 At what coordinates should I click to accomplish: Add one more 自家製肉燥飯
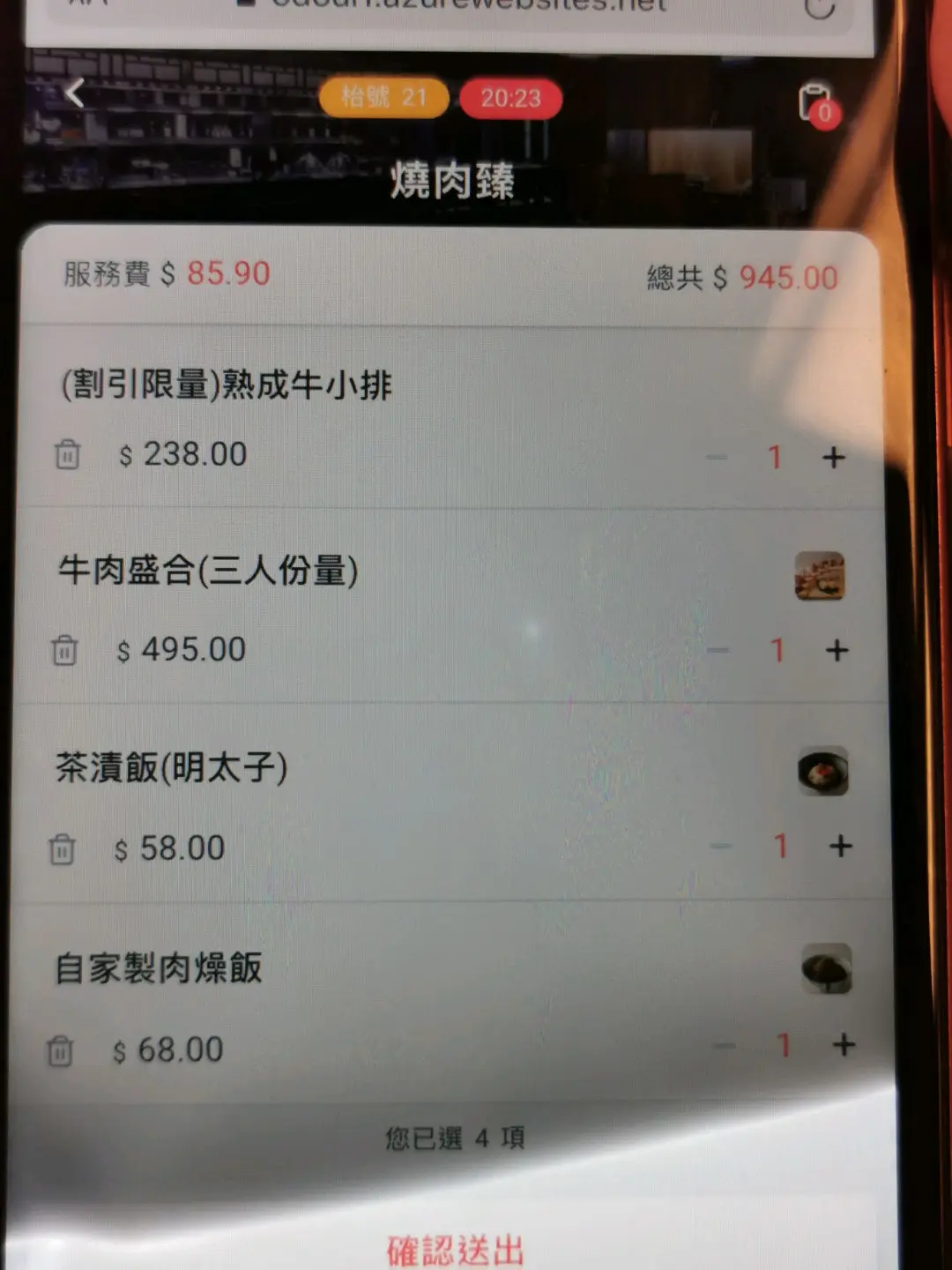[844, 1045]
